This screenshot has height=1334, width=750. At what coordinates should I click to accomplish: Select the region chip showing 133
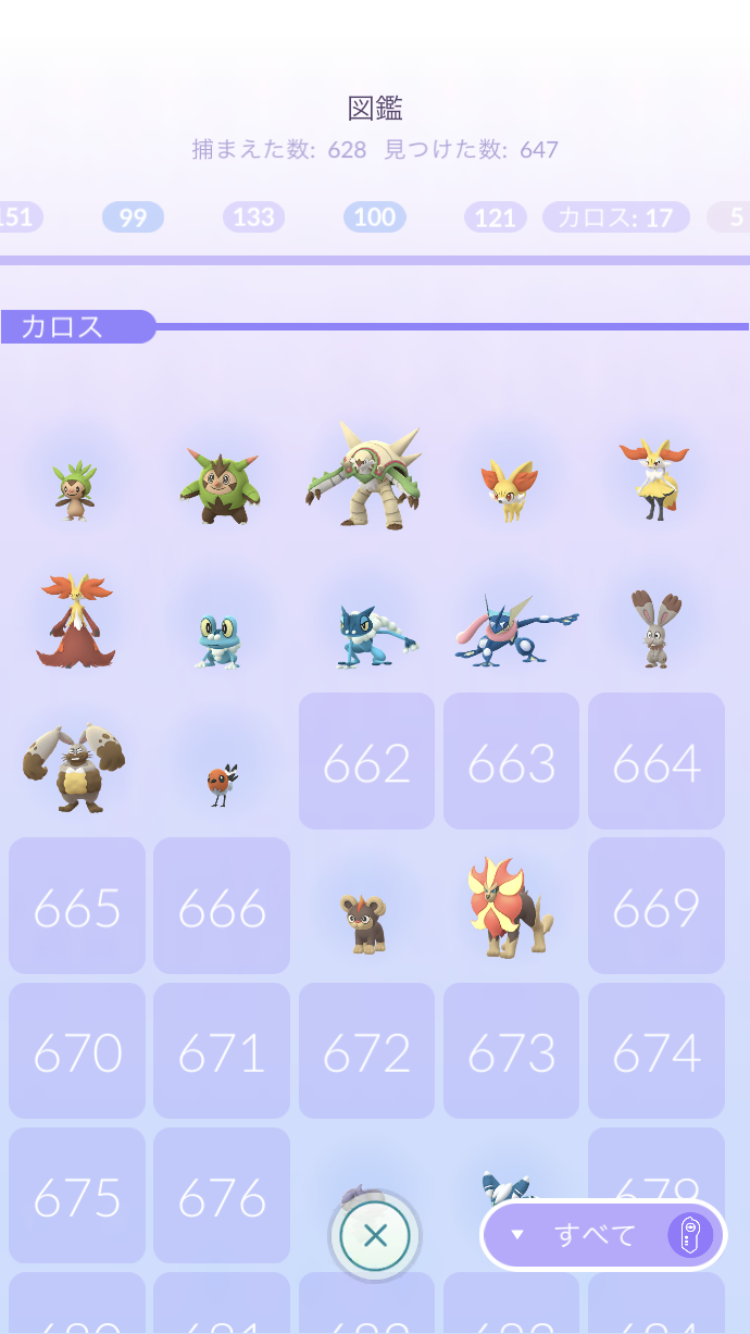254,217
